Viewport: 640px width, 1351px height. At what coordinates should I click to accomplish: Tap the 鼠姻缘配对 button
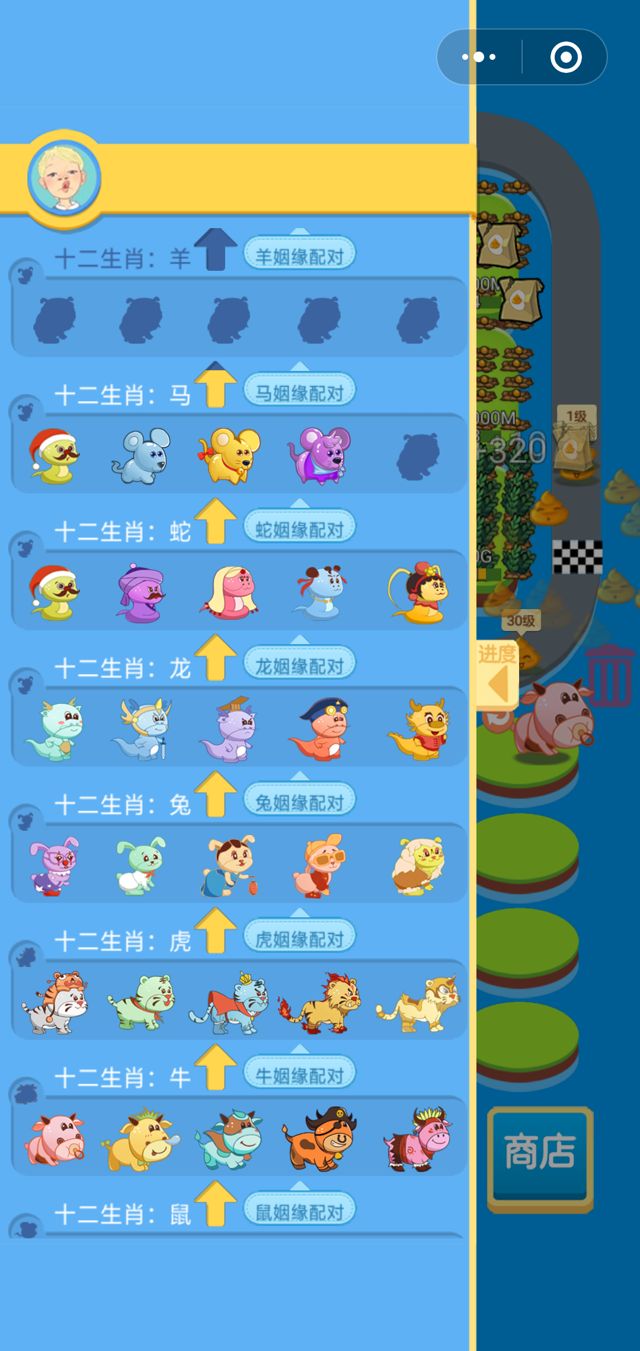click(300, 1212)
